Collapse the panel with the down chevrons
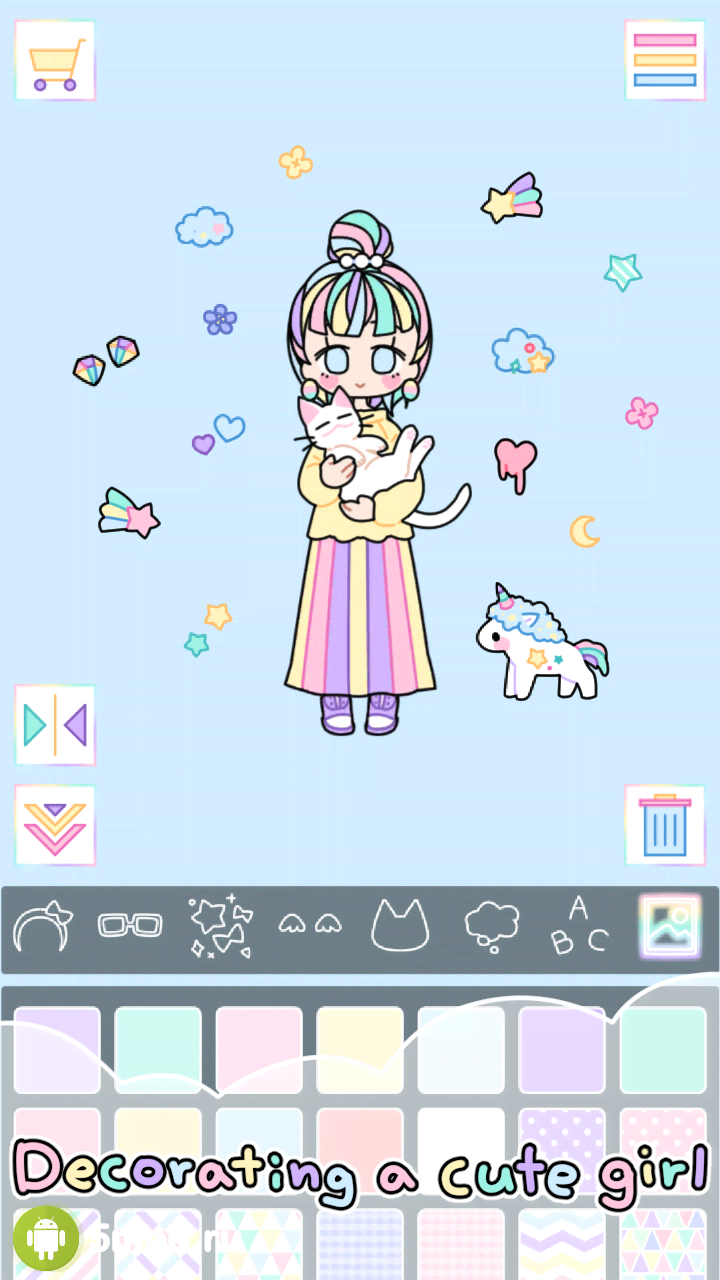Image resolution: width=720 pixels, height=1280 pixels. (x=55, y=825)
